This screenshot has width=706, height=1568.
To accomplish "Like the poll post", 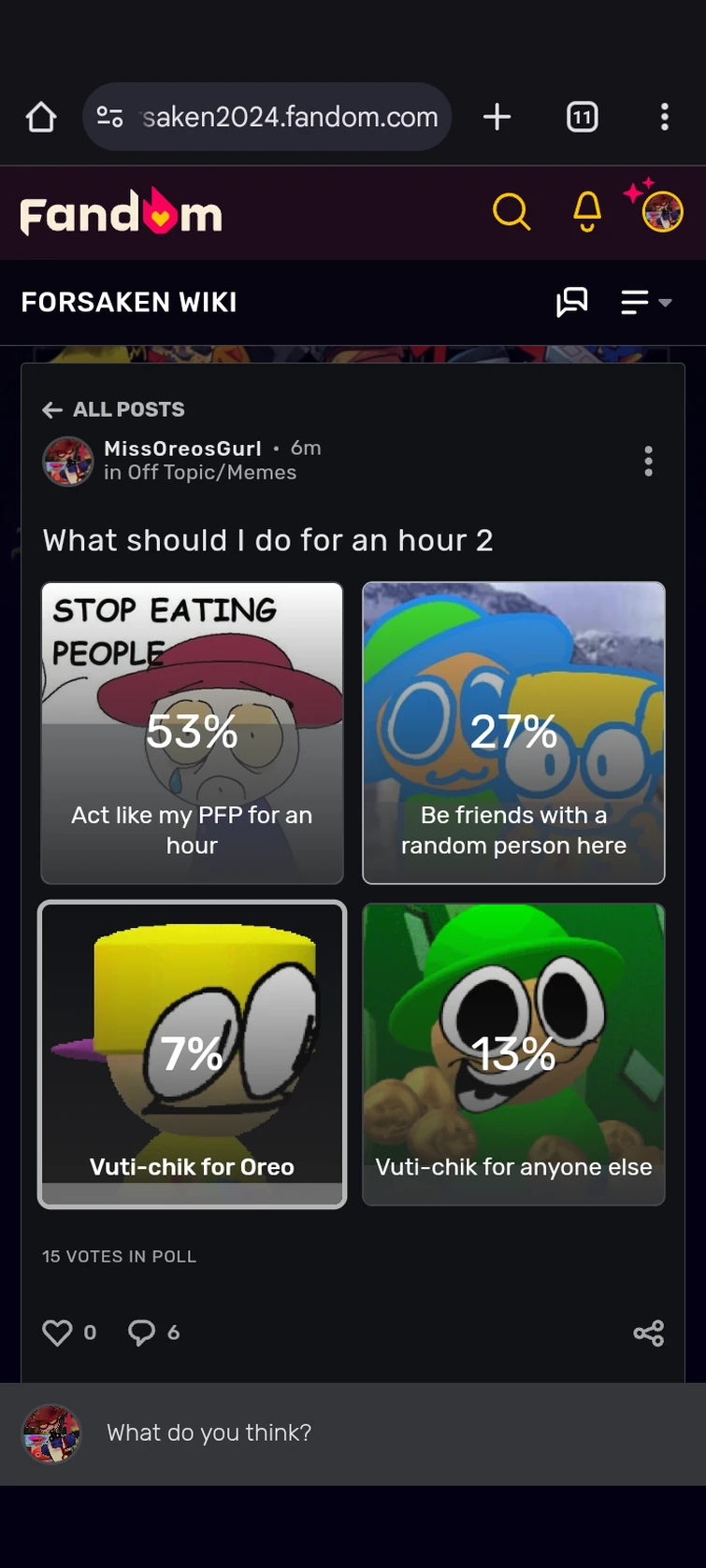I will (58, 1333).
